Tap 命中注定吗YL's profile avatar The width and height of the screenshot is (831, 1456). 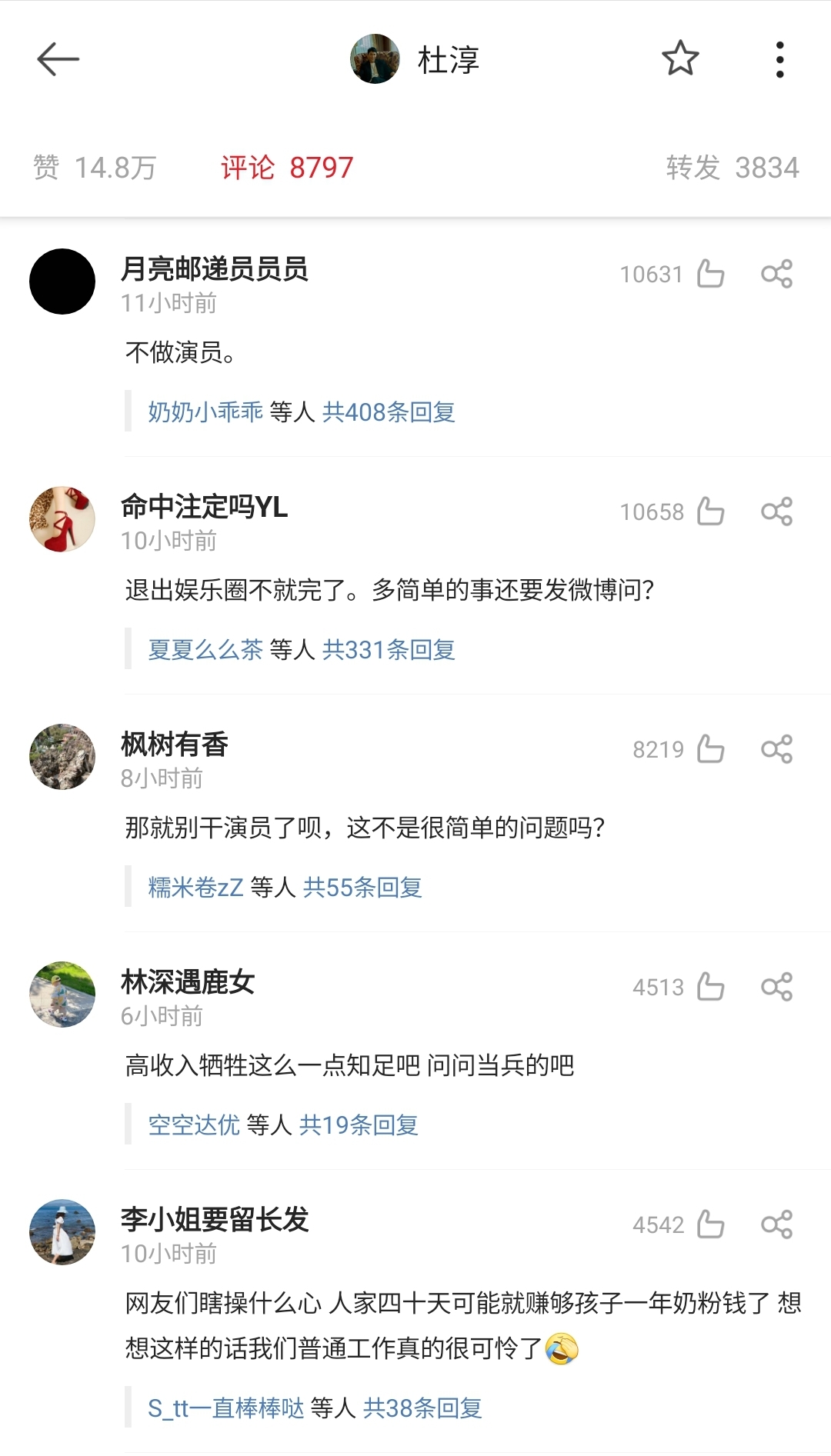point(62,518)
